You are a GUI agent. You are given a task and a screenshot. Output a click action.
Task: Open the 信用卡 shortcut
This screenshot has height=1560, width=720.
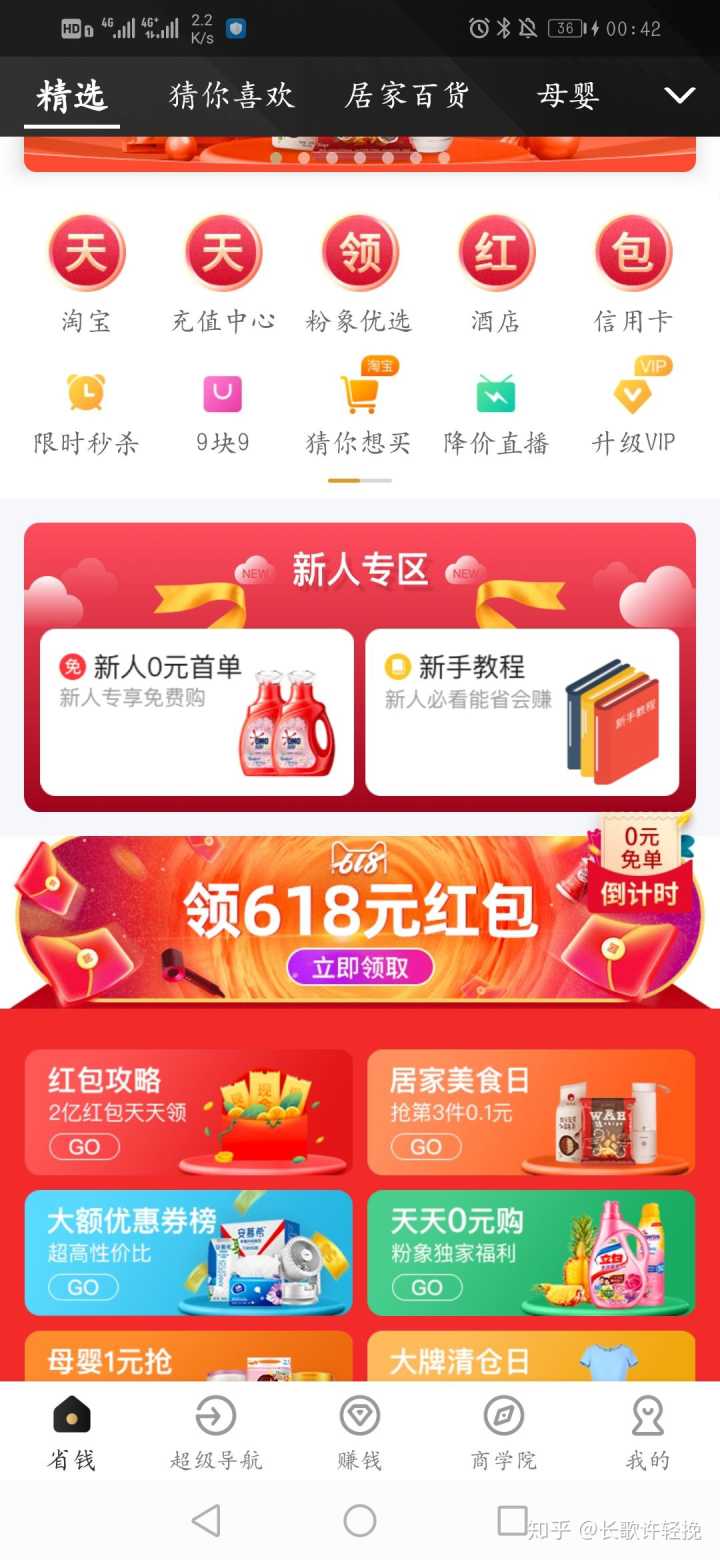pyautogui.click(x=632, y=272)
